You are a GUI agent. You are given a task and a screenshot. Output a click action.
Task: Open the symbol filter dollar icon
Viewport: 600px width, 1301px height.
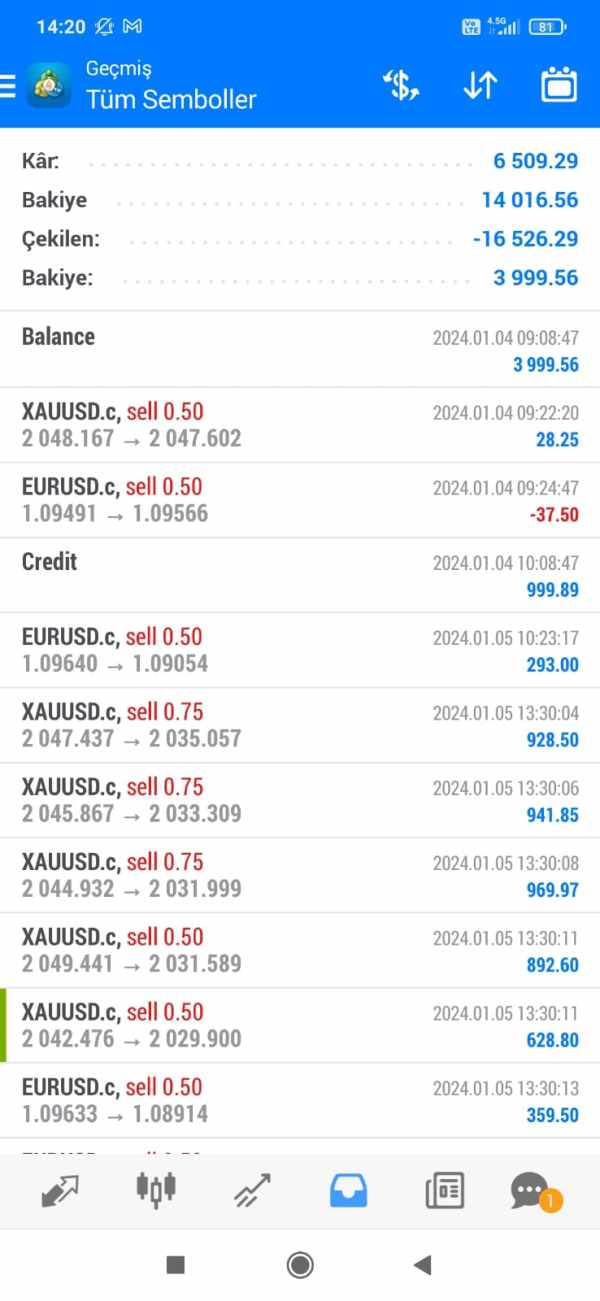click(401, 86)
